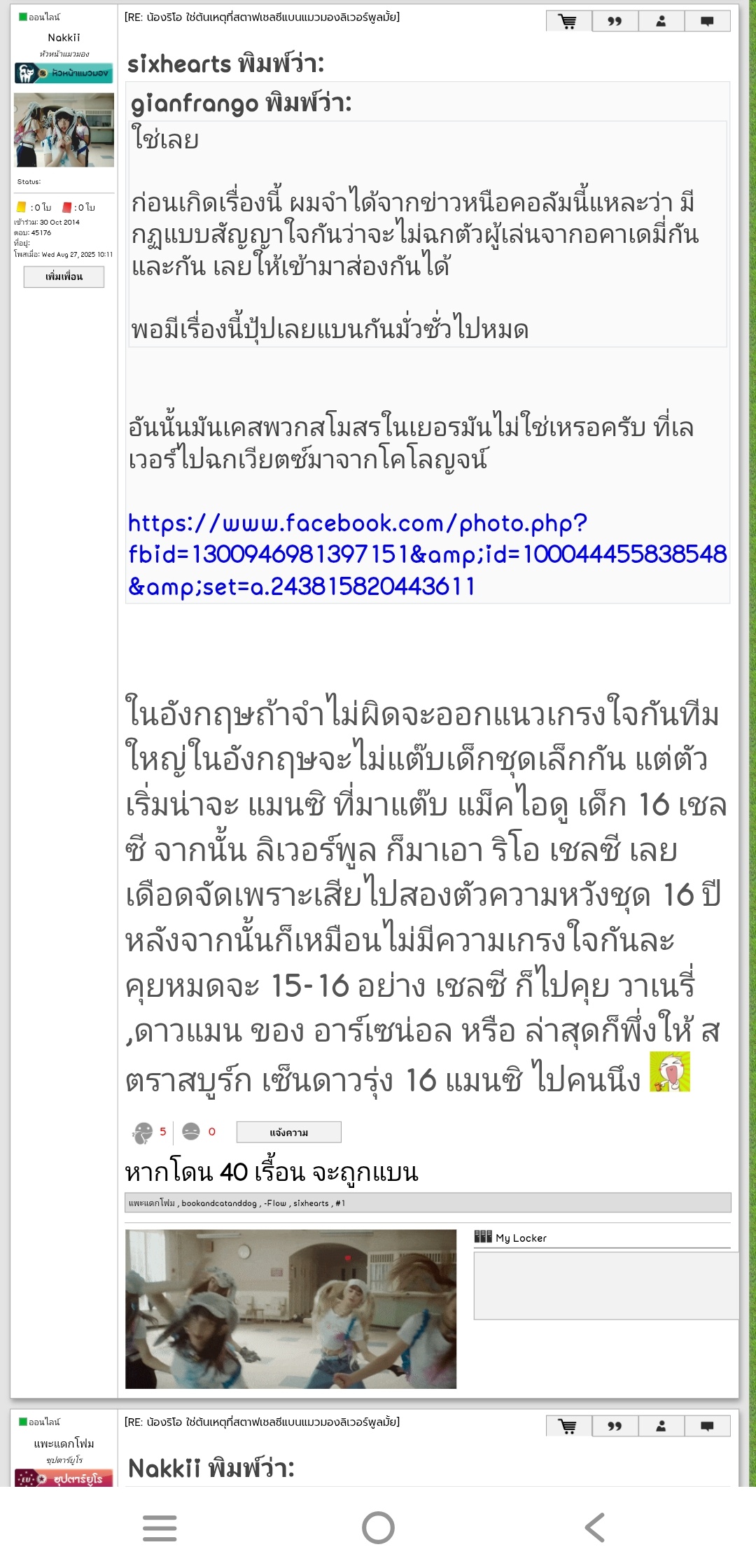Quote Nakkii's post
This screenshot has height=1568, width=756.
615,21
